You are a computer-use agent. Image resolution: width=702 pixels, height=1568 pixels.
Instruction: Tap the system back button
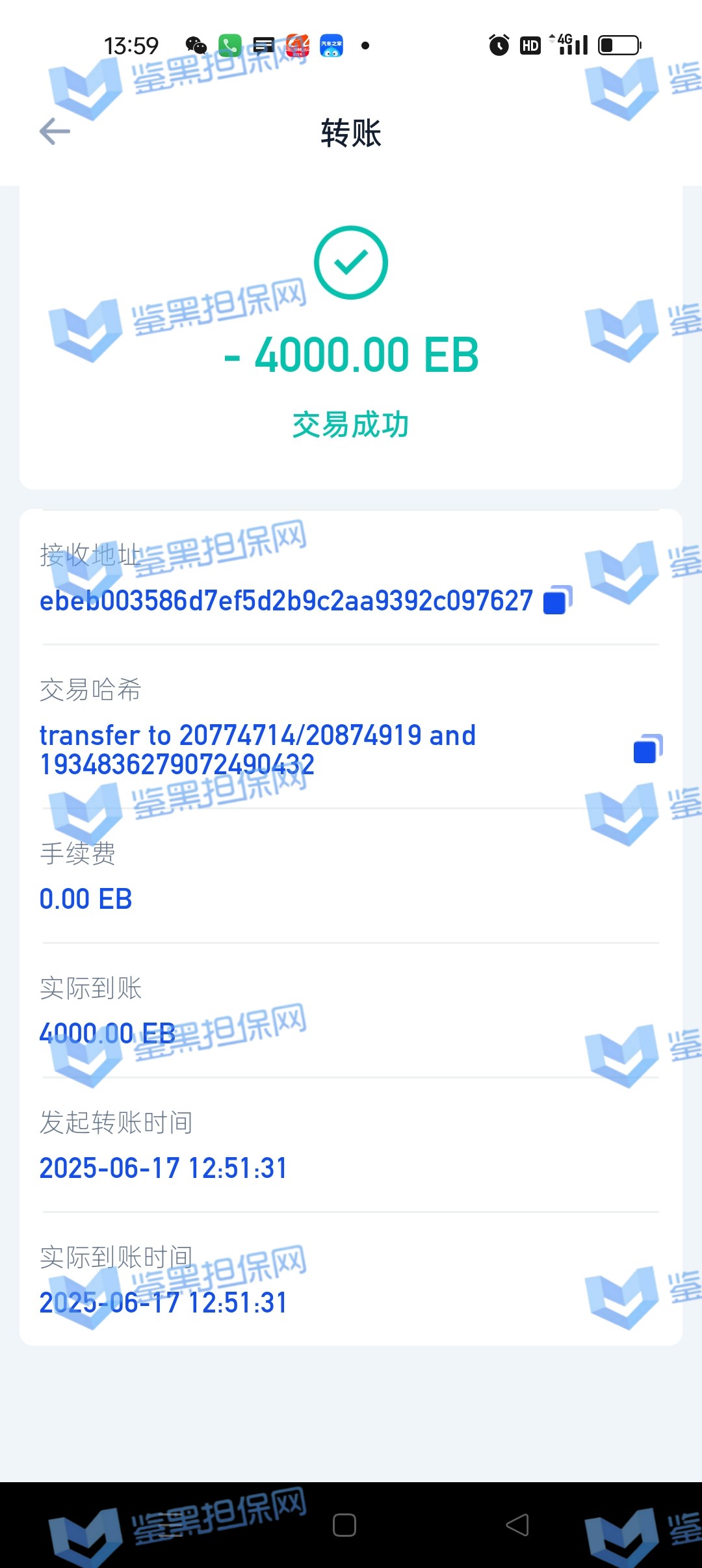coord(517,1525)
